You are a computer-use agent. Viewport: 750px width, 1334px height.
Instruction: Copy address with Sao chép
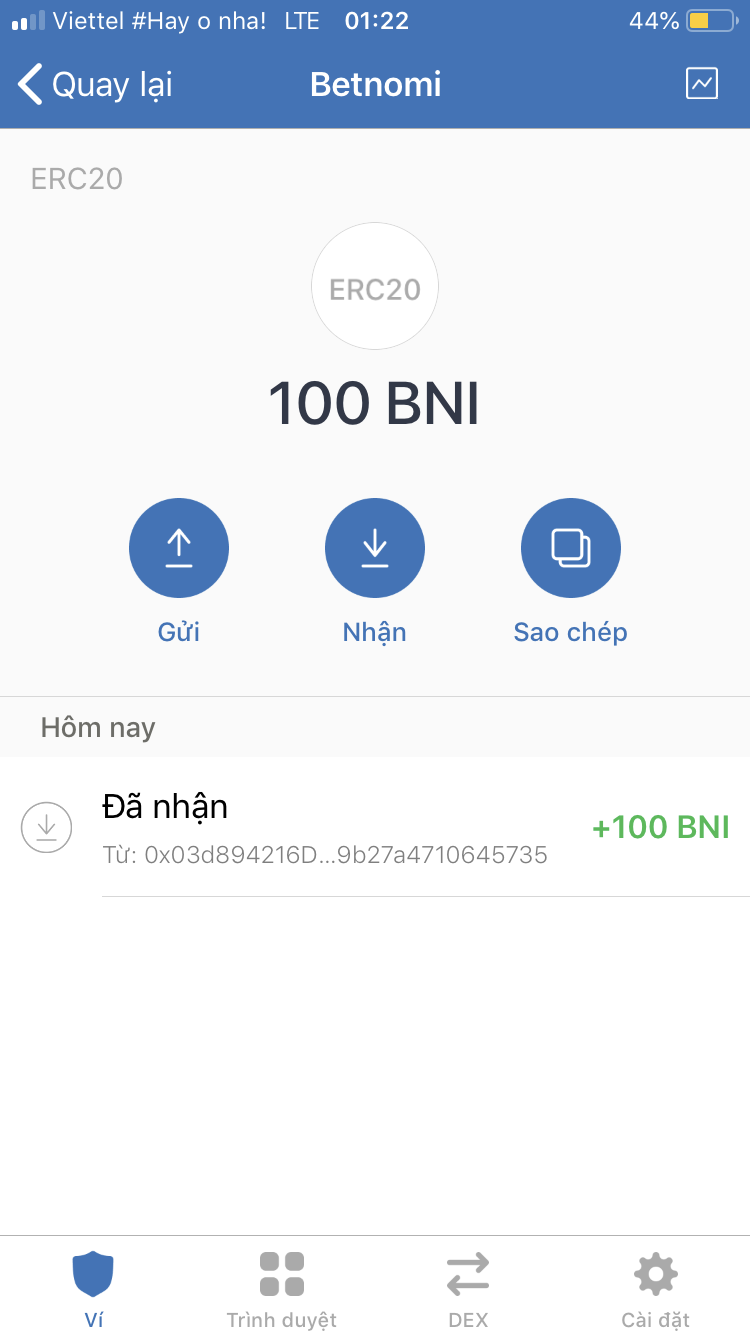(x=571, y=548)
